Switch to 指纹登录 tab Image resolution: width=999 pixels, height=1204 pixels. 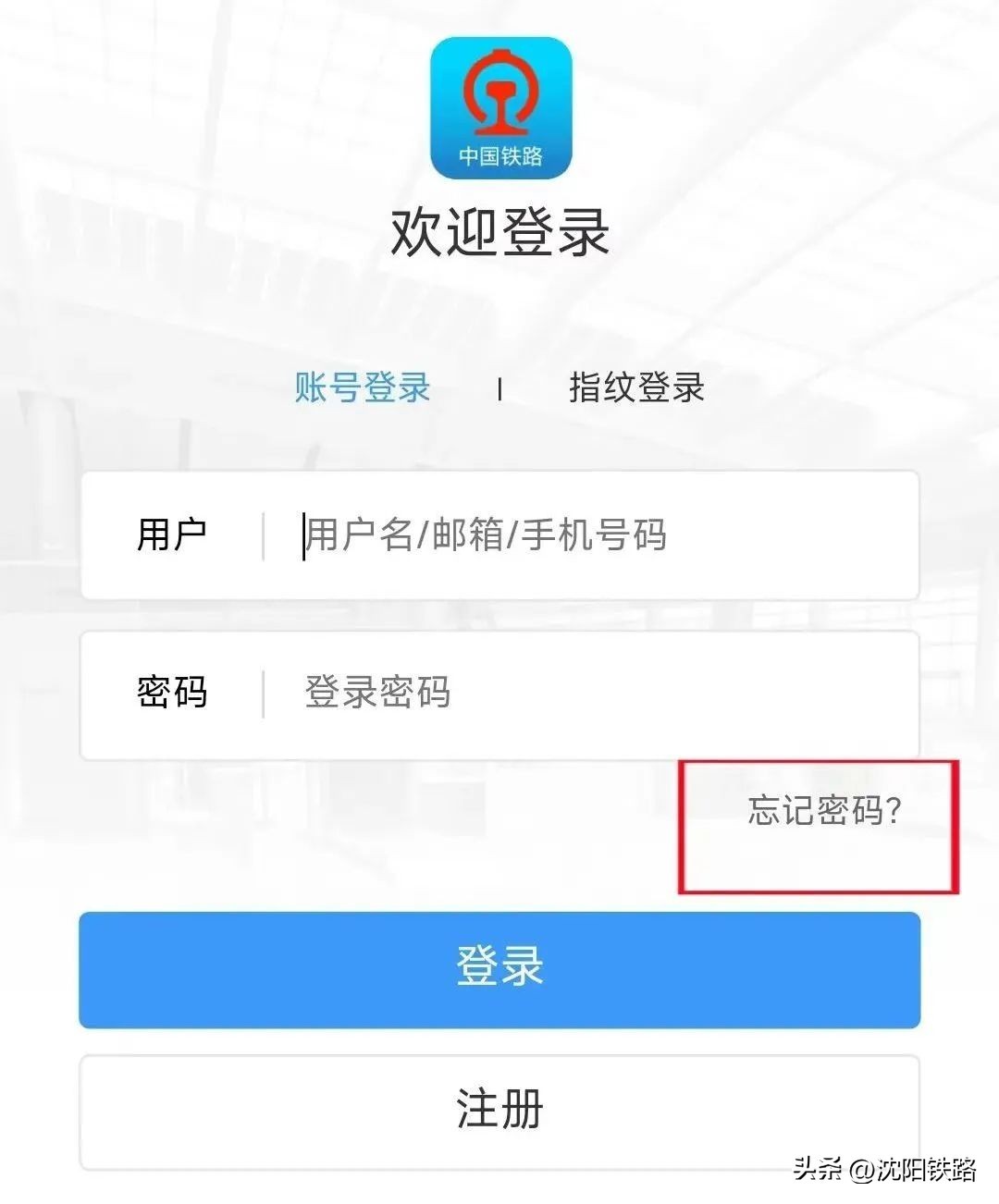pos(636,387)
